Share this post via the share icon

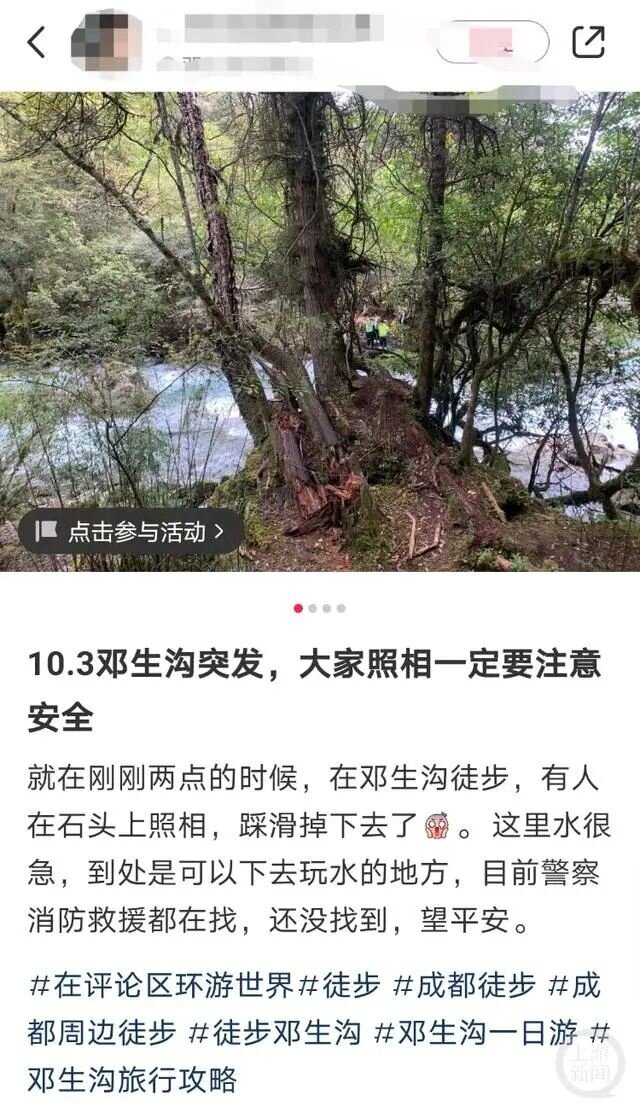tap(588, 42)
